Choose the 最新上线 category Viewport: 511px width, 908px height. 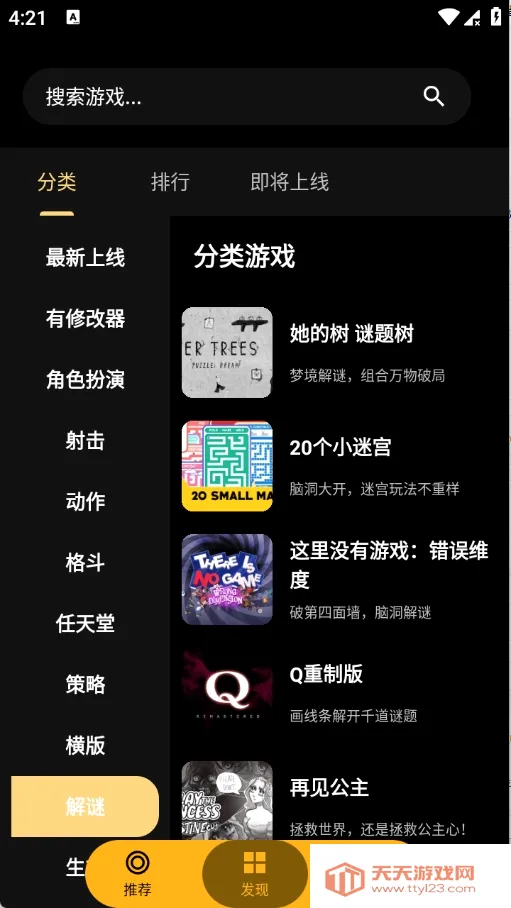click(85, 258)
